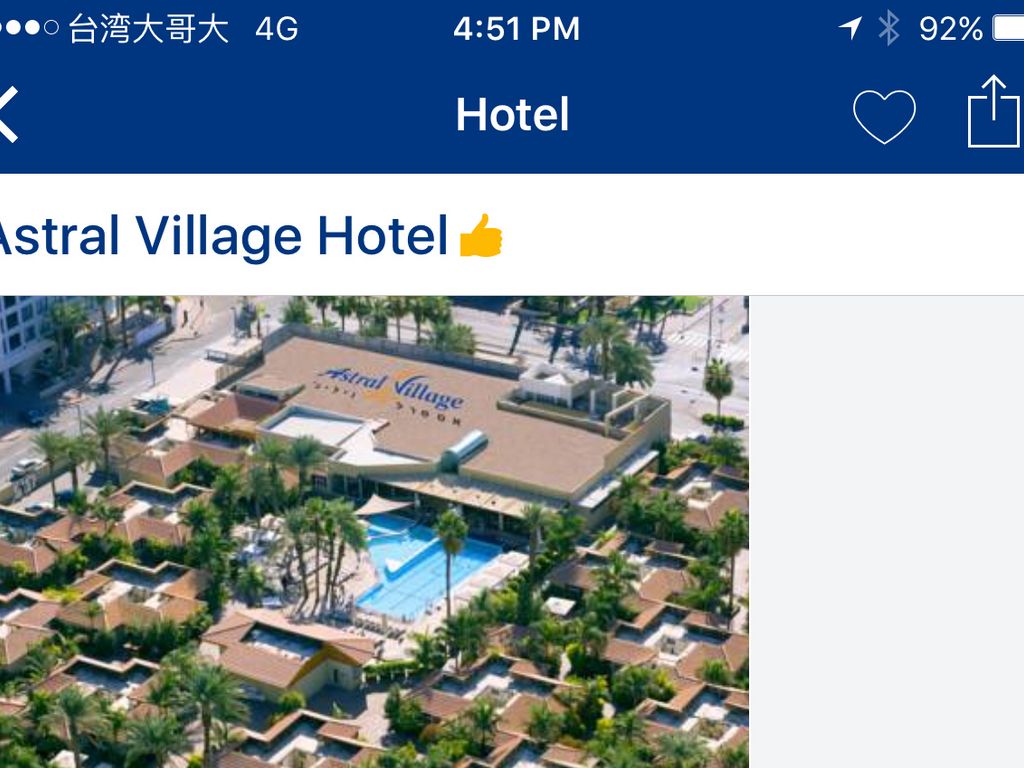1024x768 pixels.
Task: Open the Astral Village Hotel photo
Action: [x=374, y=530]
